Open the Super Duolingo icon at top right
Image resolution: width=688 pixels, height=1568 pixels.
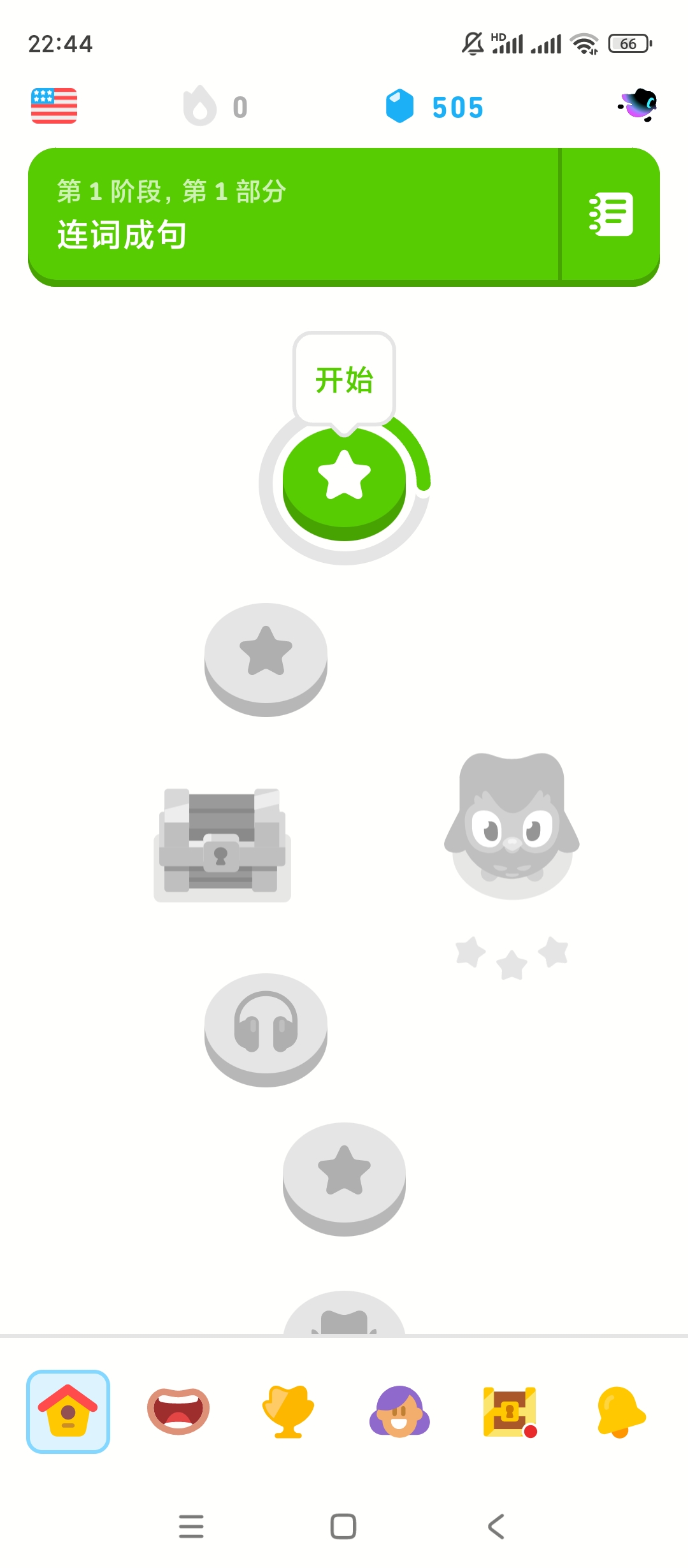click(x=638, y=105)
